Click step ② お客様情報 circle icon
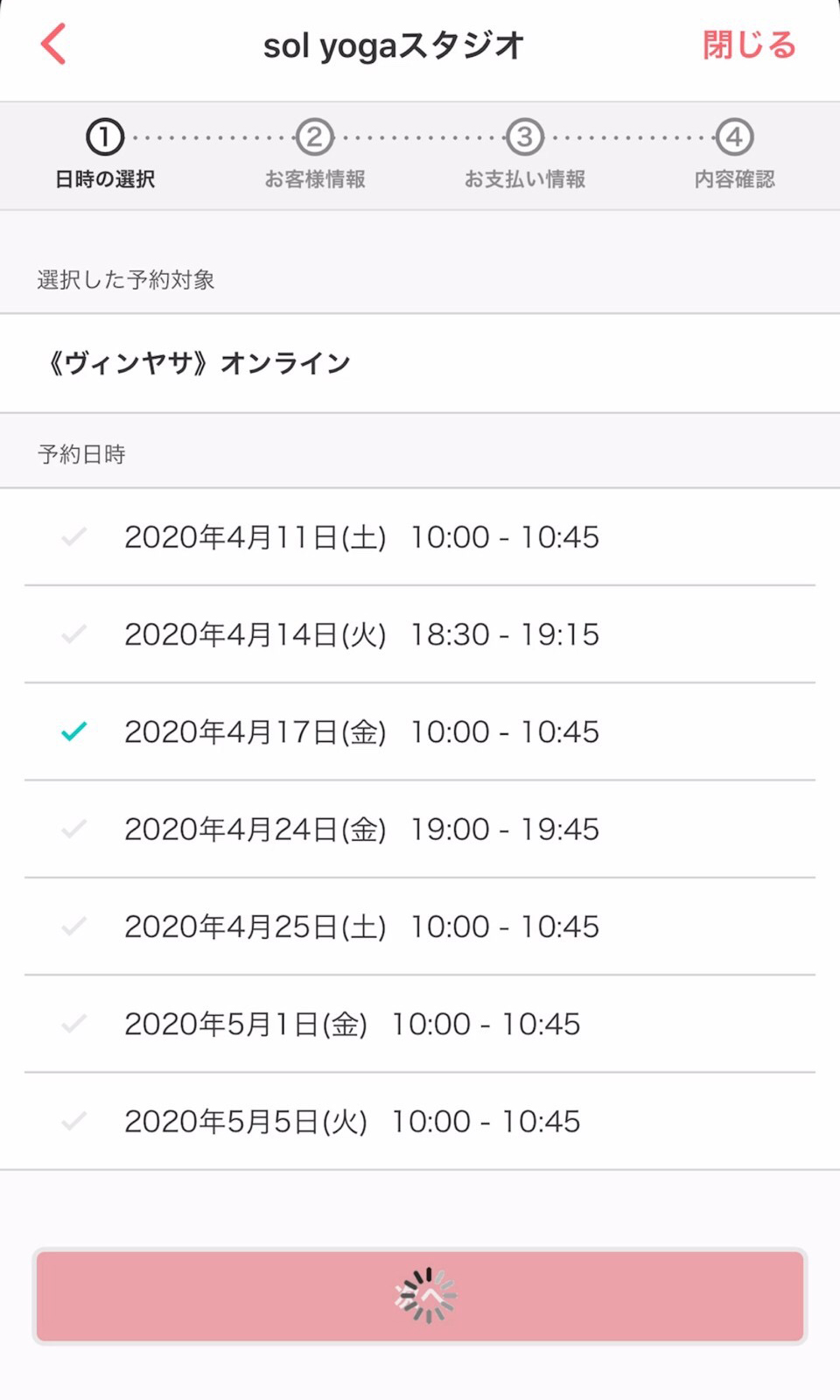Screen dimensions: 840x1400 click(x=315, y=136)
